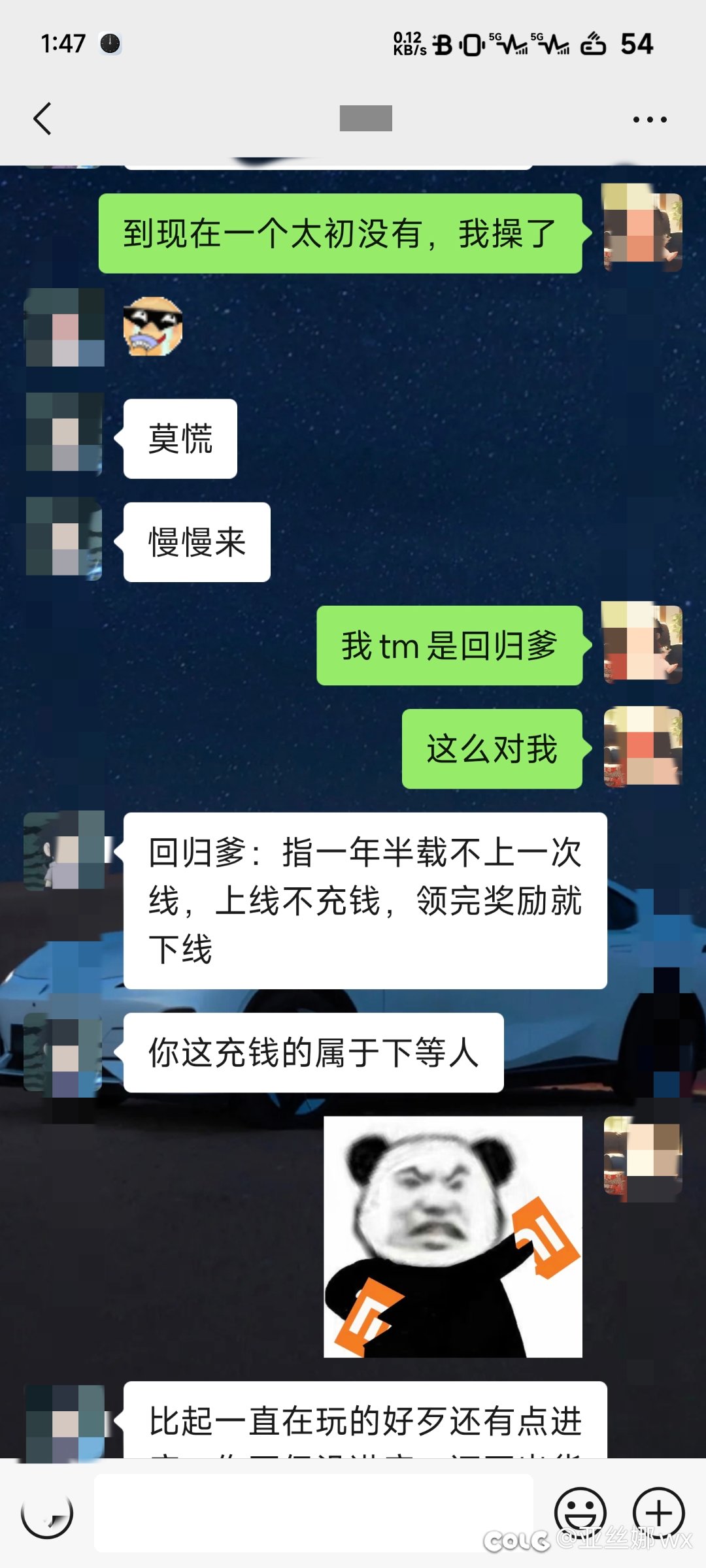Open the plus attachments menu
The height and width of the screenshot is (1568, 706).
tap(658, 1512)
